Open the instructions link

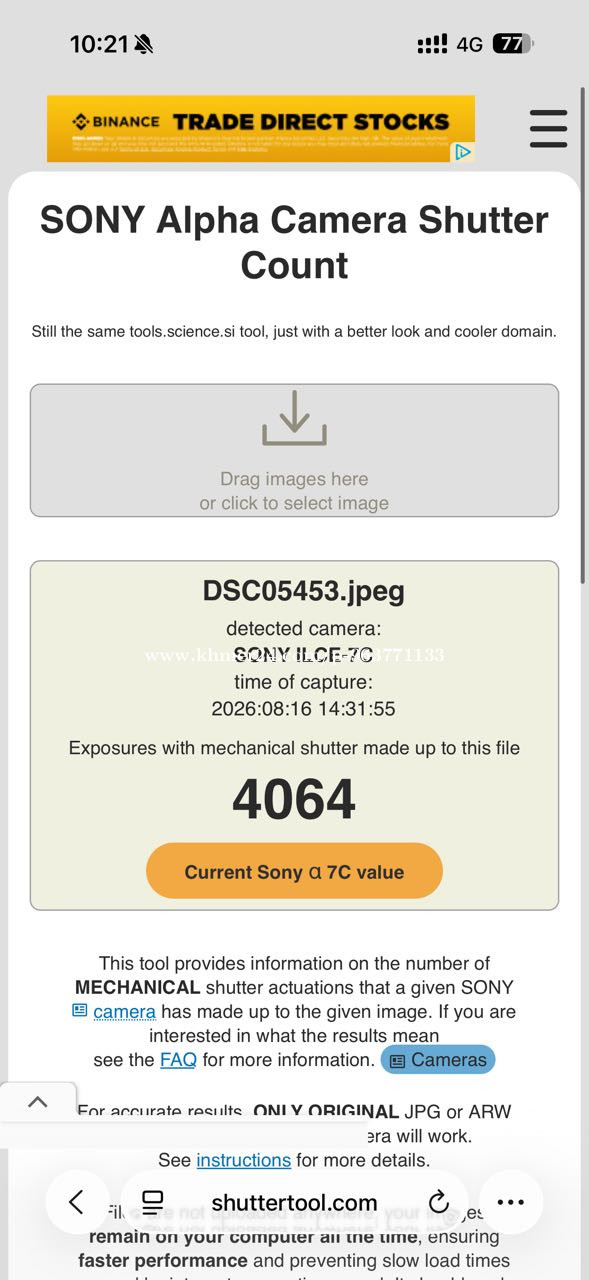[243, 1160]
